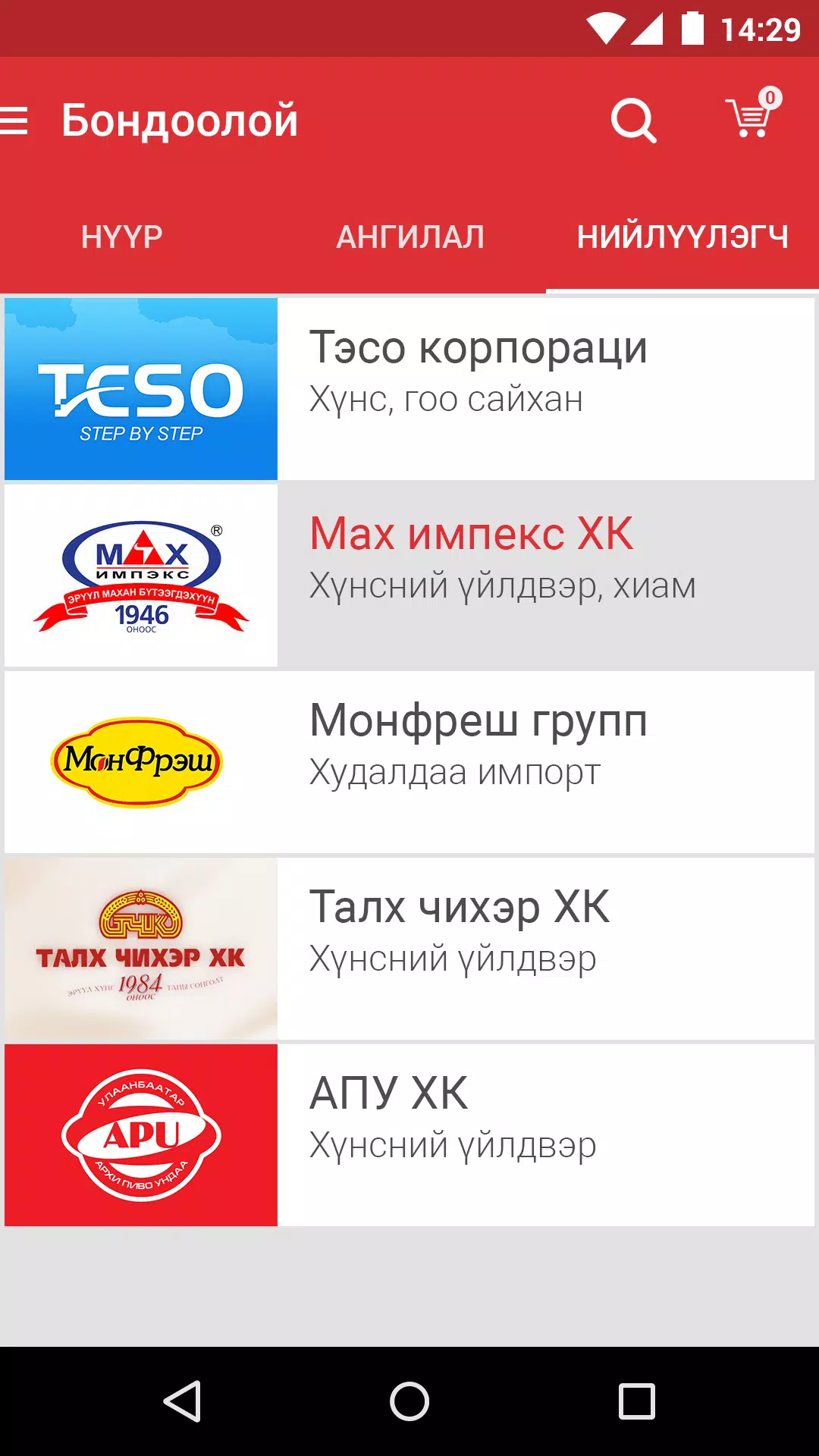This screenshot has width=819, height=1456.
Task: Select the НИЙЛҮҮЛЭГЧ tab
Action: point(682,237)
